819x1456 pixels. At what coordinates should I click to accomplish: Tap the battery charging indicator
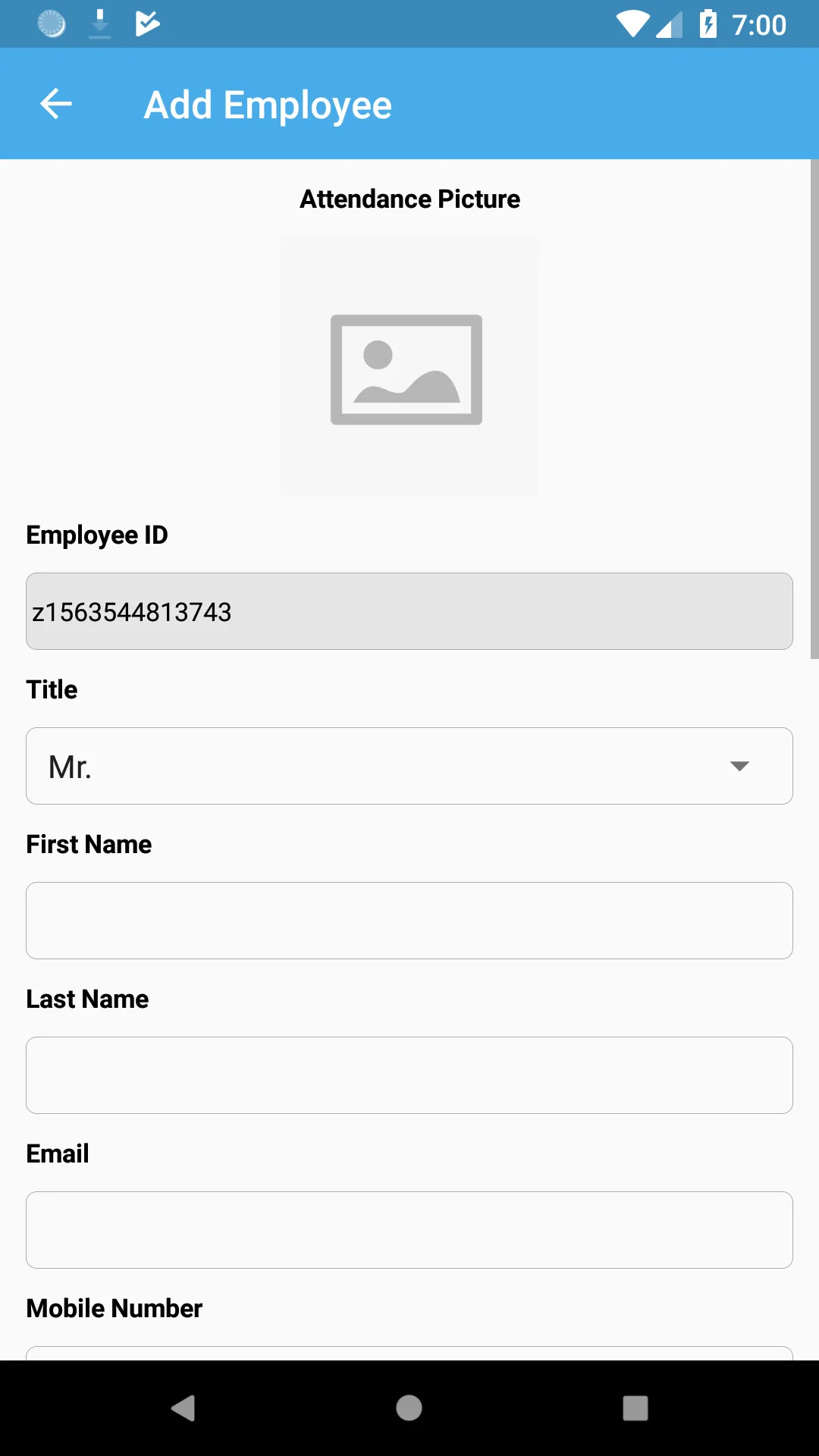[x=708, y=24]
